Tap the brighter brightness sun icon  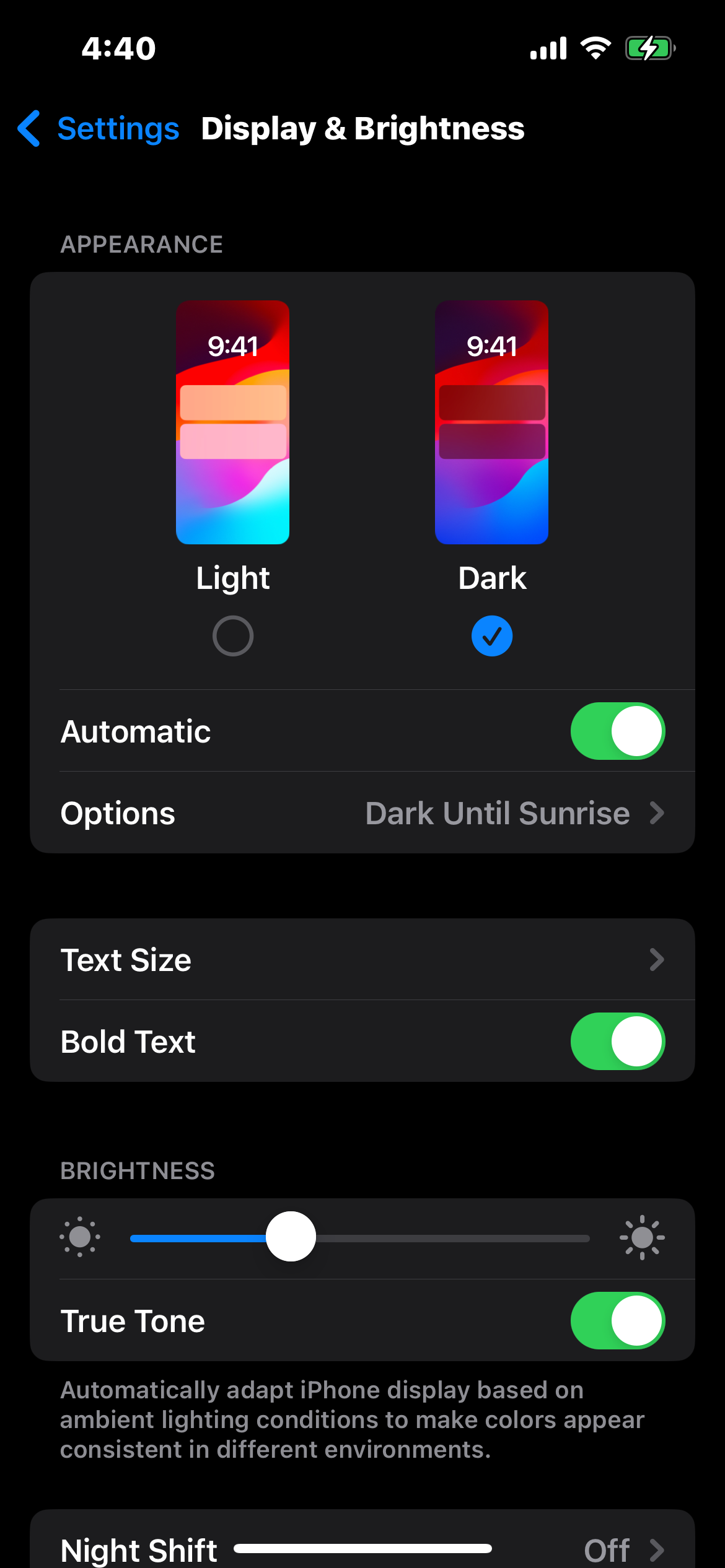[643, 1237]
